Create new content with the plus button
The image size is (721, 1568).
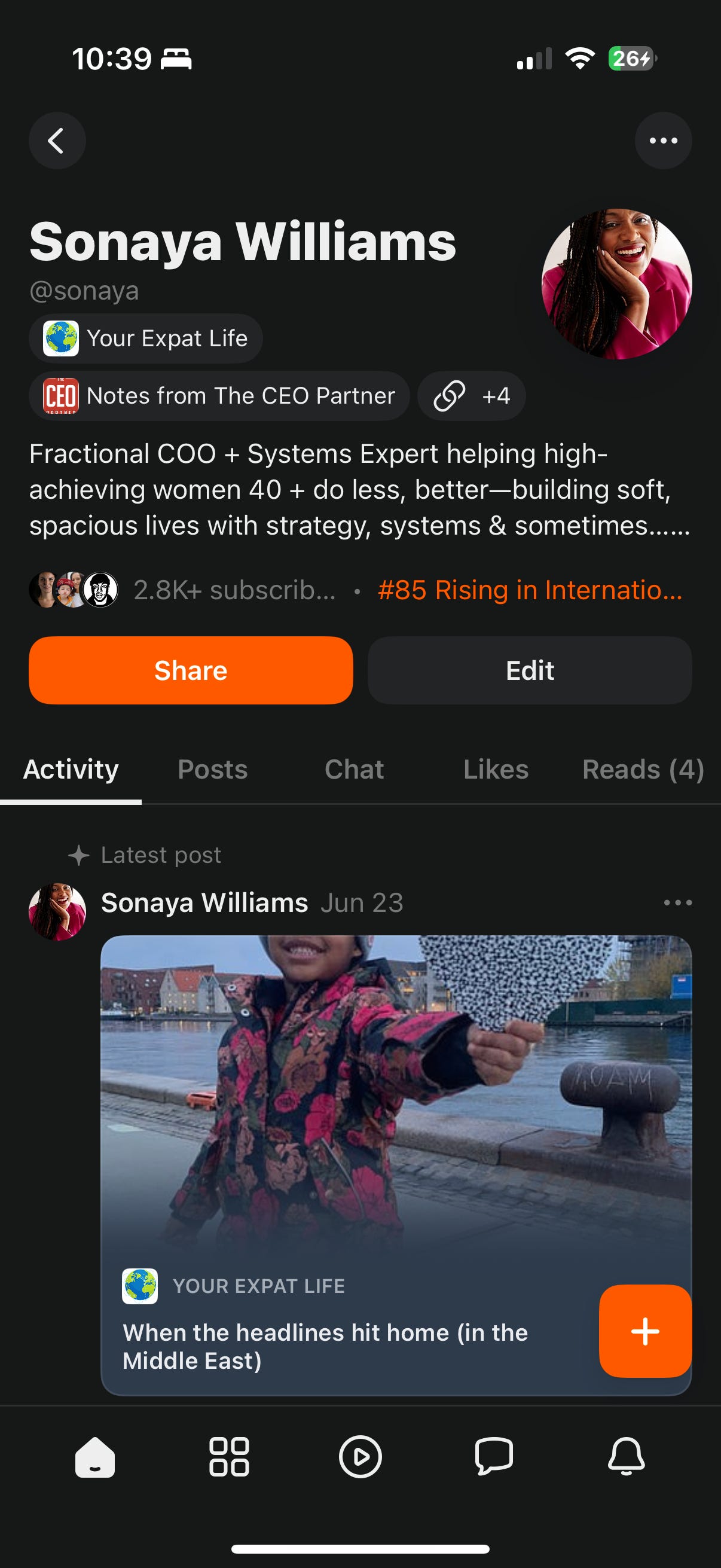click(645, 1331)
